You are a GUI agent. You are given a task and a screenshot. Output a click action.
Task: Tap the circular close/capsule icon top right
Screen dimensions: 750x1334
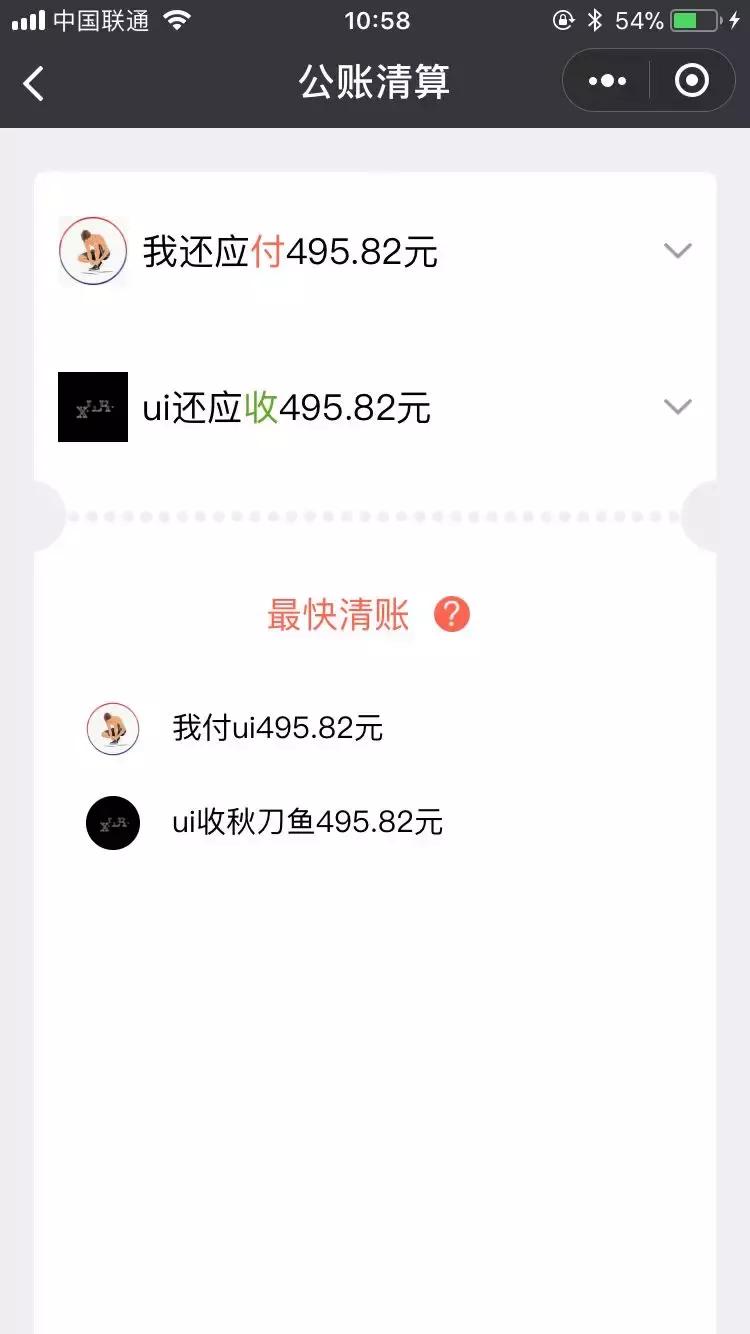(x=692, y=81)
